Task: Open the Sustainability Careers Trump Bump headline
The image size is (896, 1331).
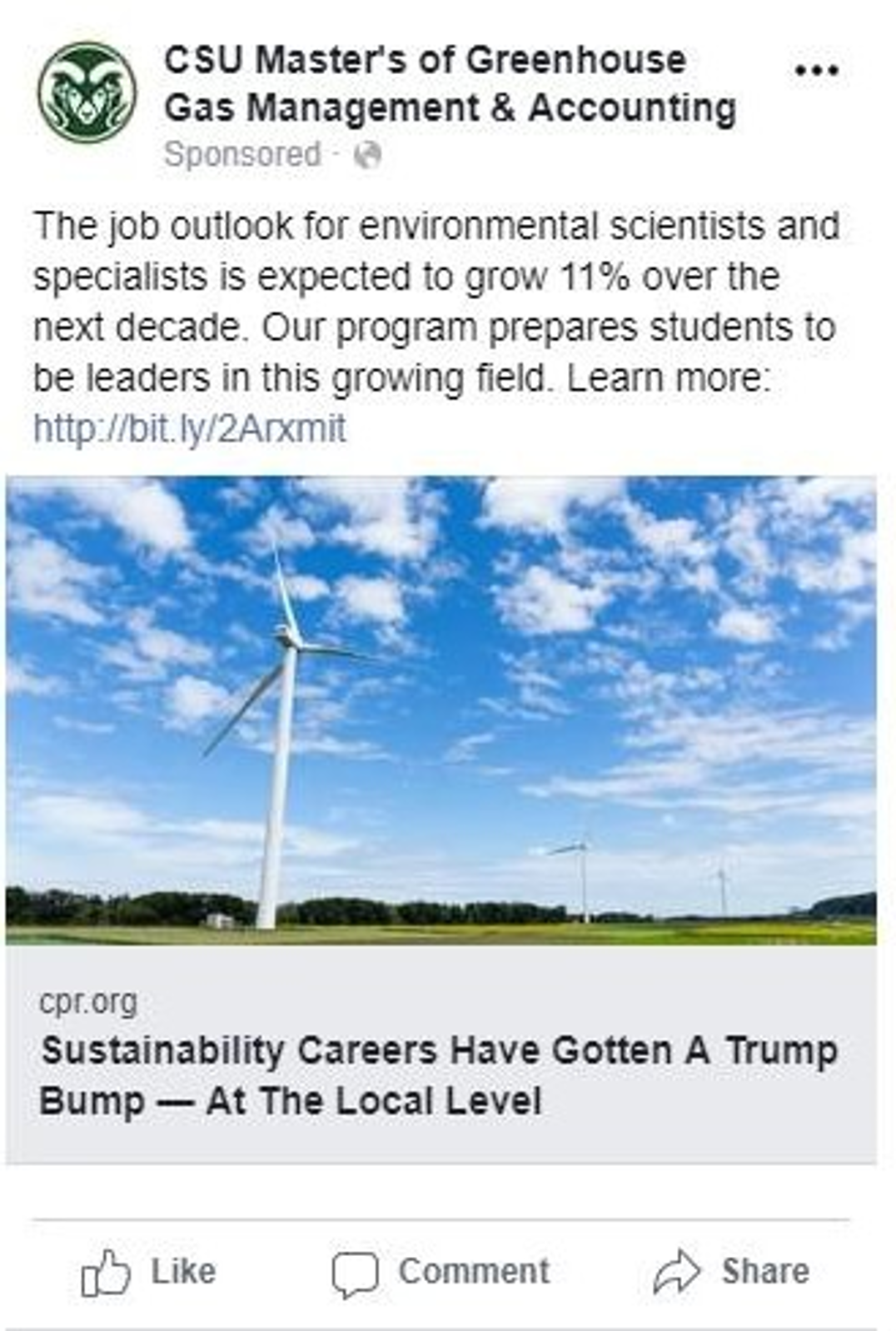Action: click(x=439, y=1075)
